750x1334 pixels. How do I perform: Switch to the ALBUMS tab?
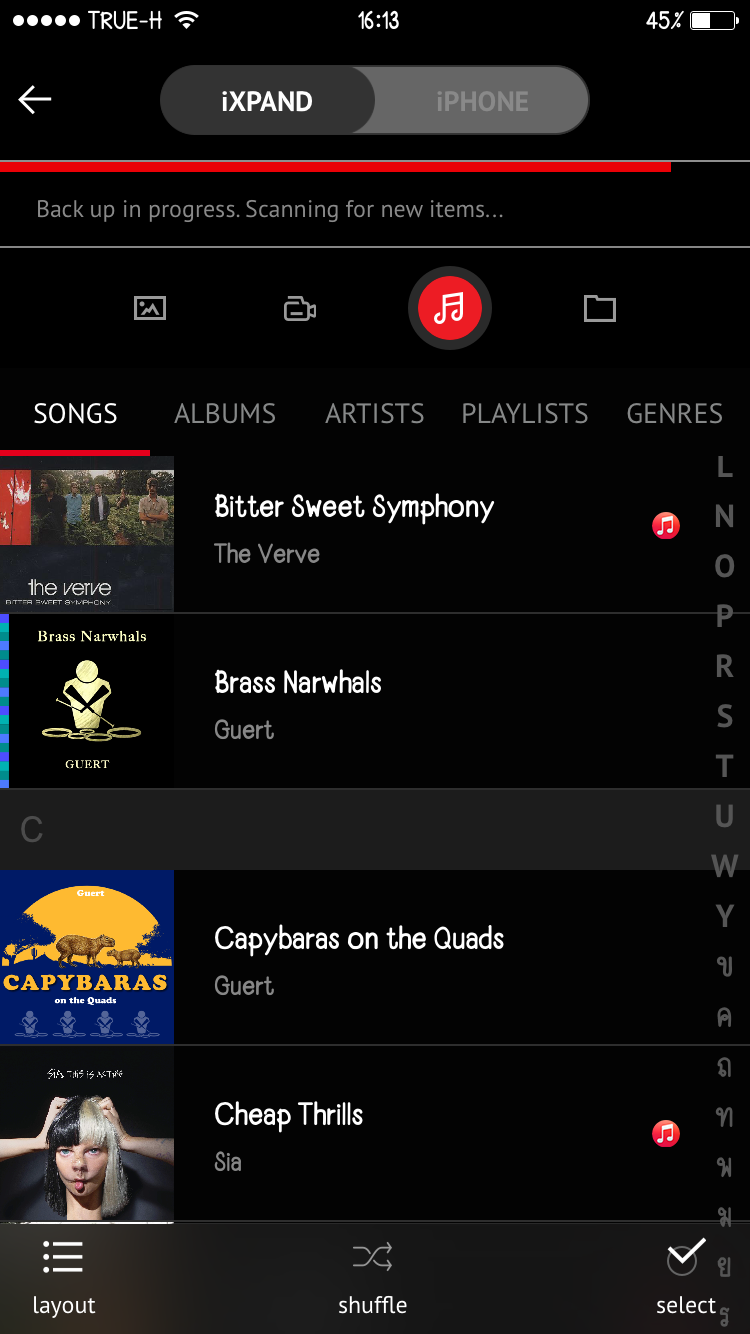point(225,414)
